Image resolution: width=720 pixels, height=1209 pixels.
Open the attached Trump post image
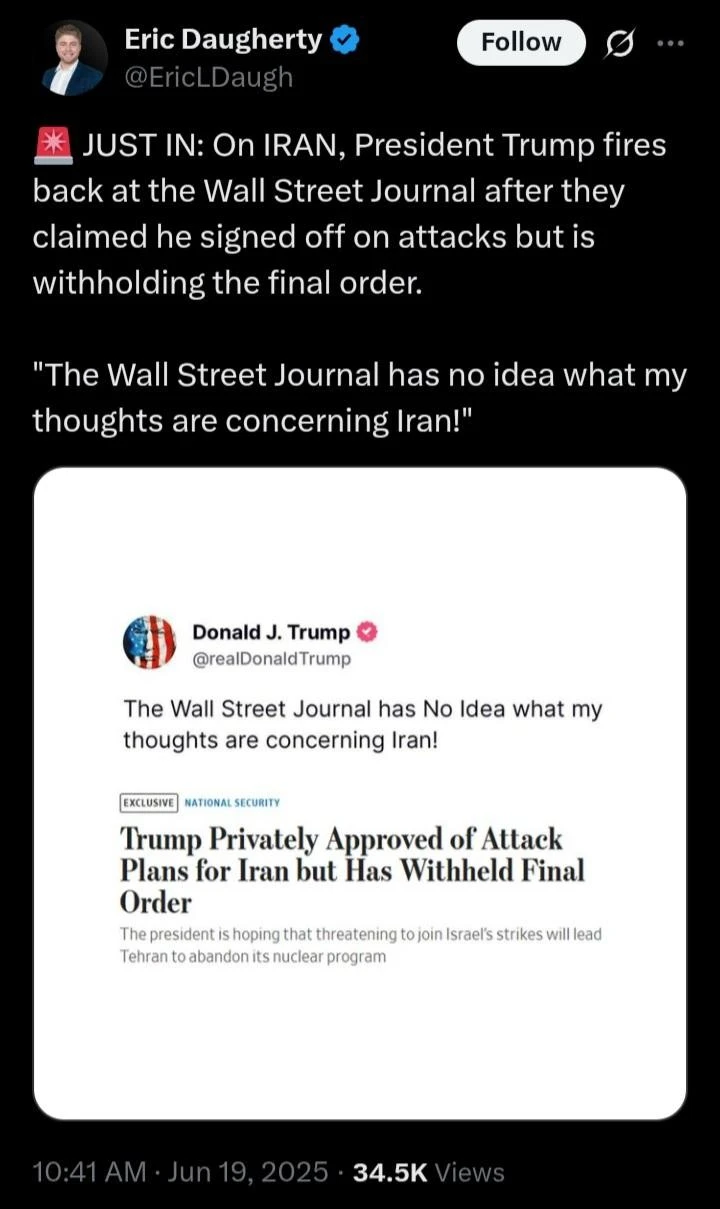point(360,792)
